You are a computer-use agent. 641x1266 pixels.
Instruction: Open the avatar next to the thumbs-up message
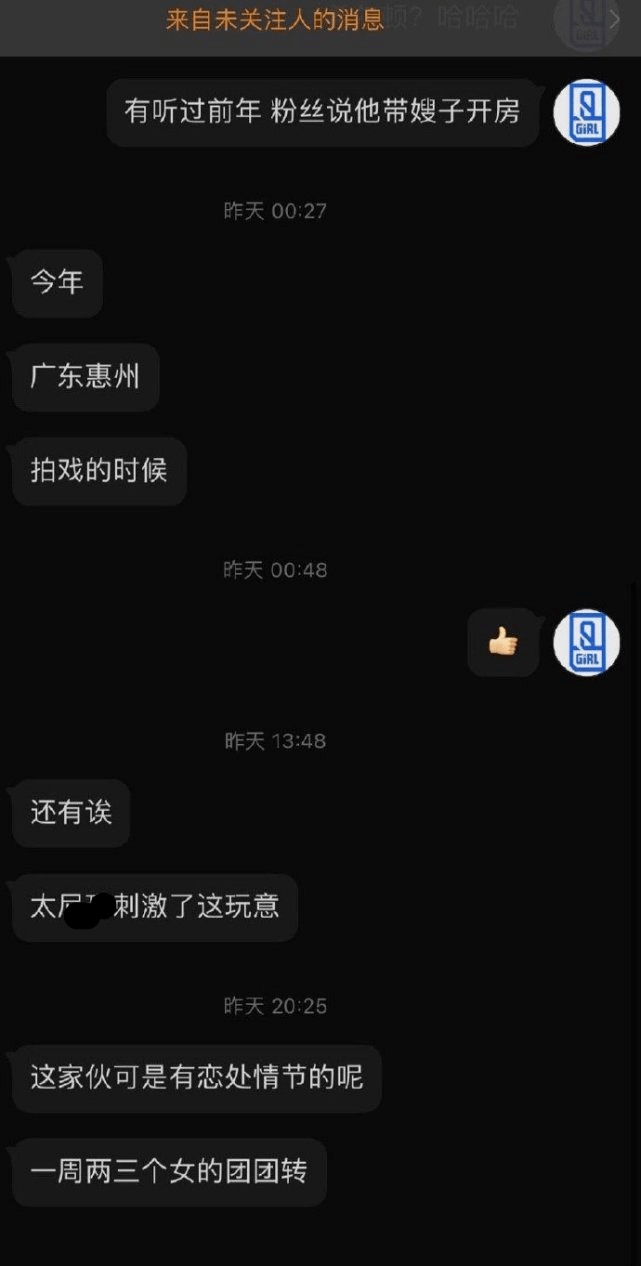[x=587, y=643]
